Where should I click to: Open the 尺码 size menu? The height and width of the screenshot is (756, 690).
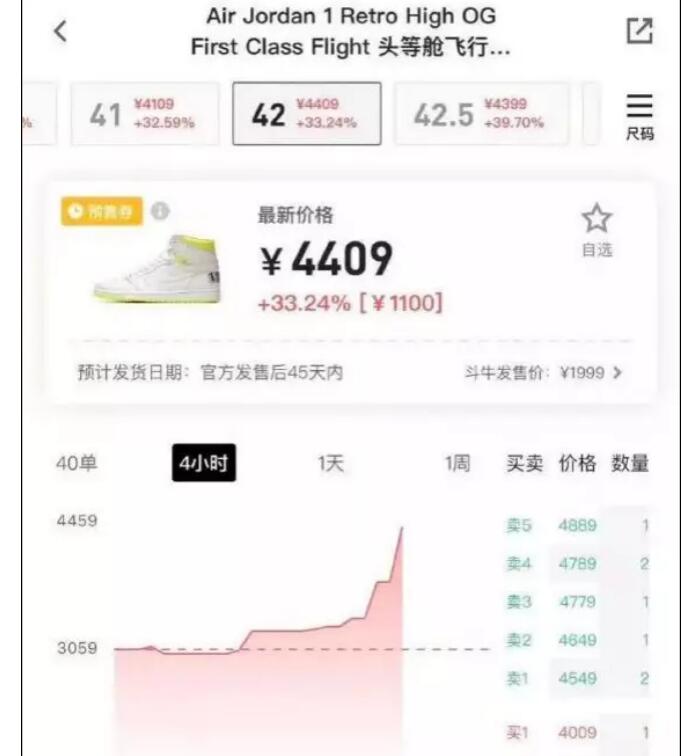tap(639, 116)
